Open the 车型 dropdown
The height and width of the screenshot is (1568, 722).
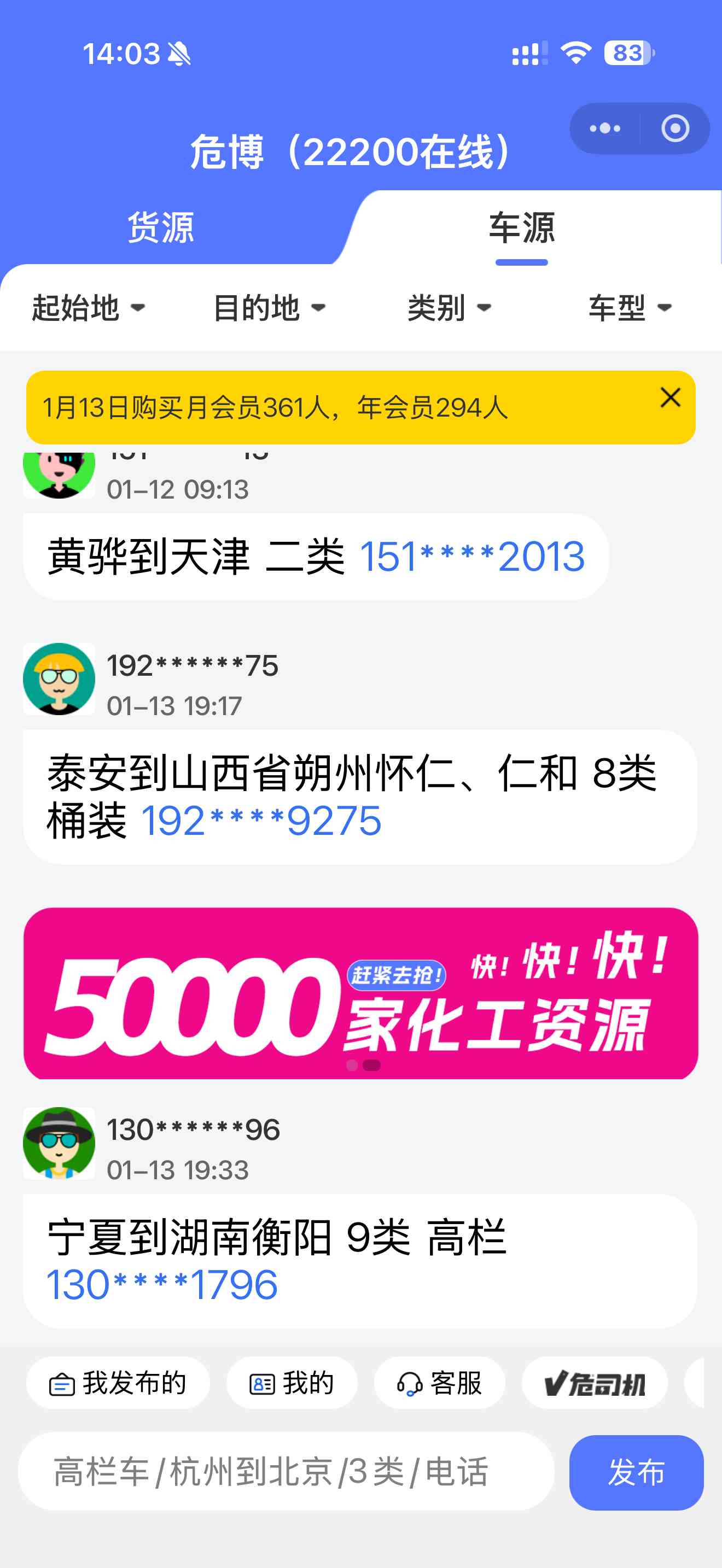point(630,307)
